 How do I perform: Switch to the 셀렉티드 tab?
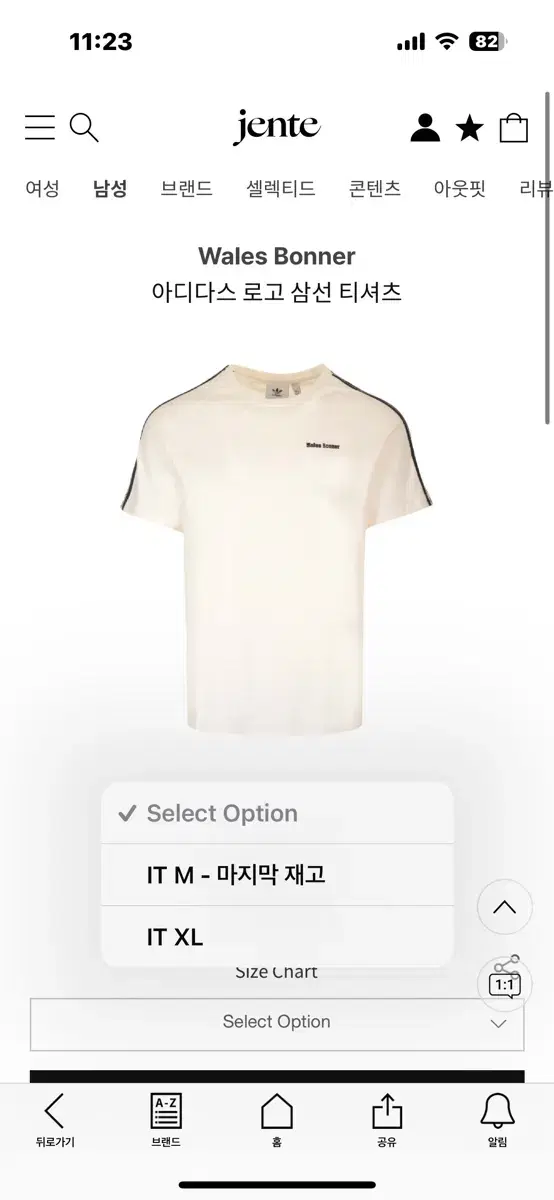click(281, 188)
